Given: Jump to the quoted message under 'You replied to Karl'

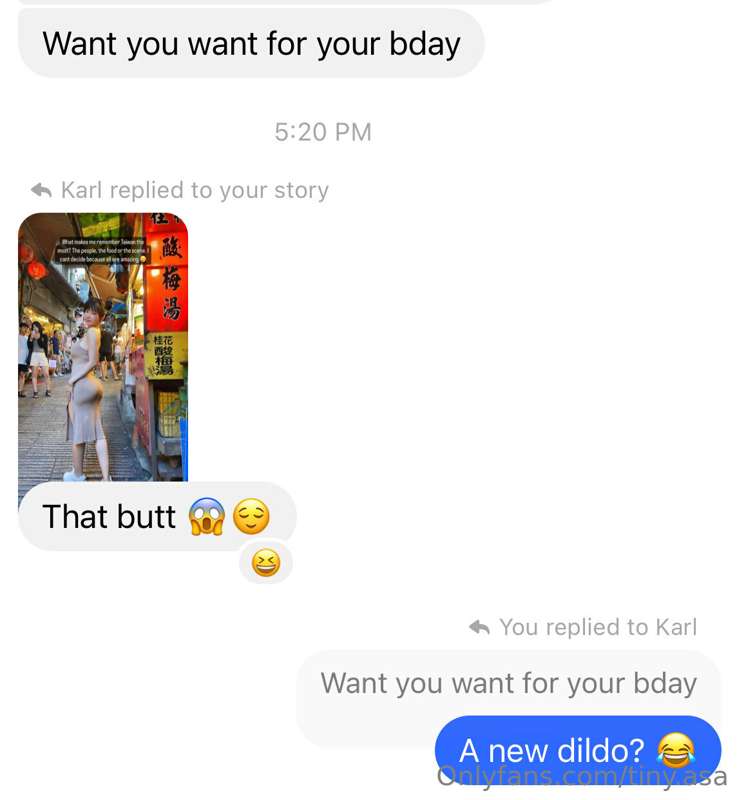Looking at the screenshot, I should (508, 684).
